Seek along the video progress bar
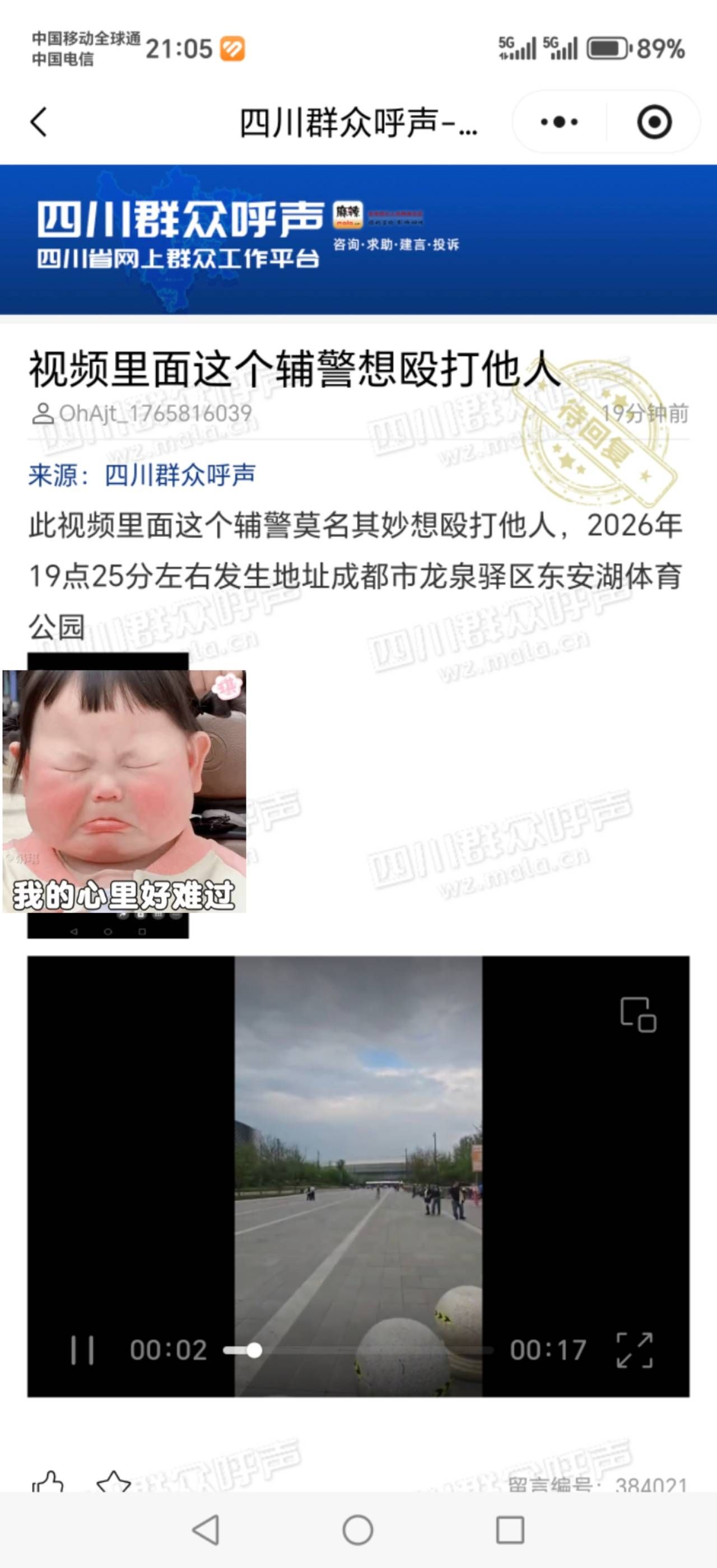 (x=366, y=1350)
